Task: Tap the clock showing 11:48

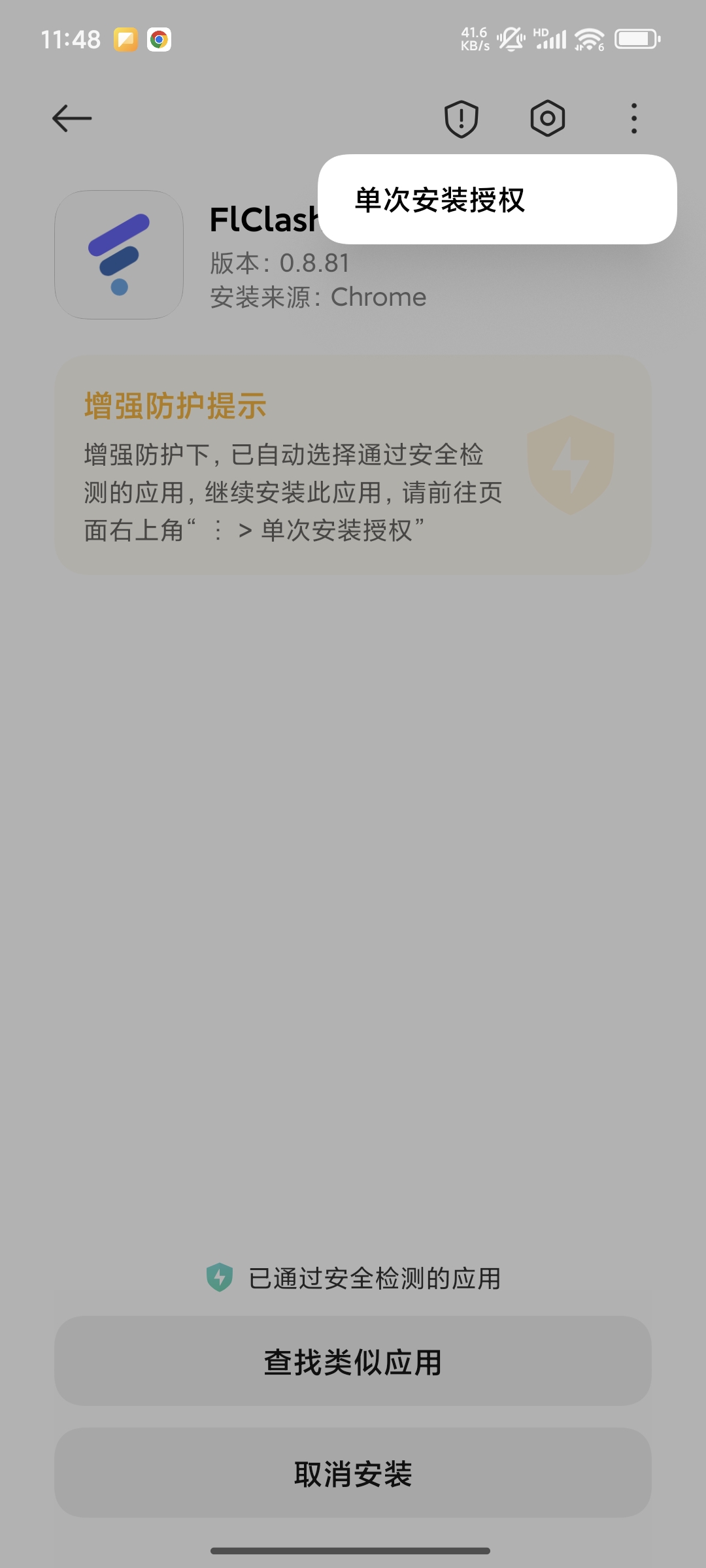Action: point(72,38)
